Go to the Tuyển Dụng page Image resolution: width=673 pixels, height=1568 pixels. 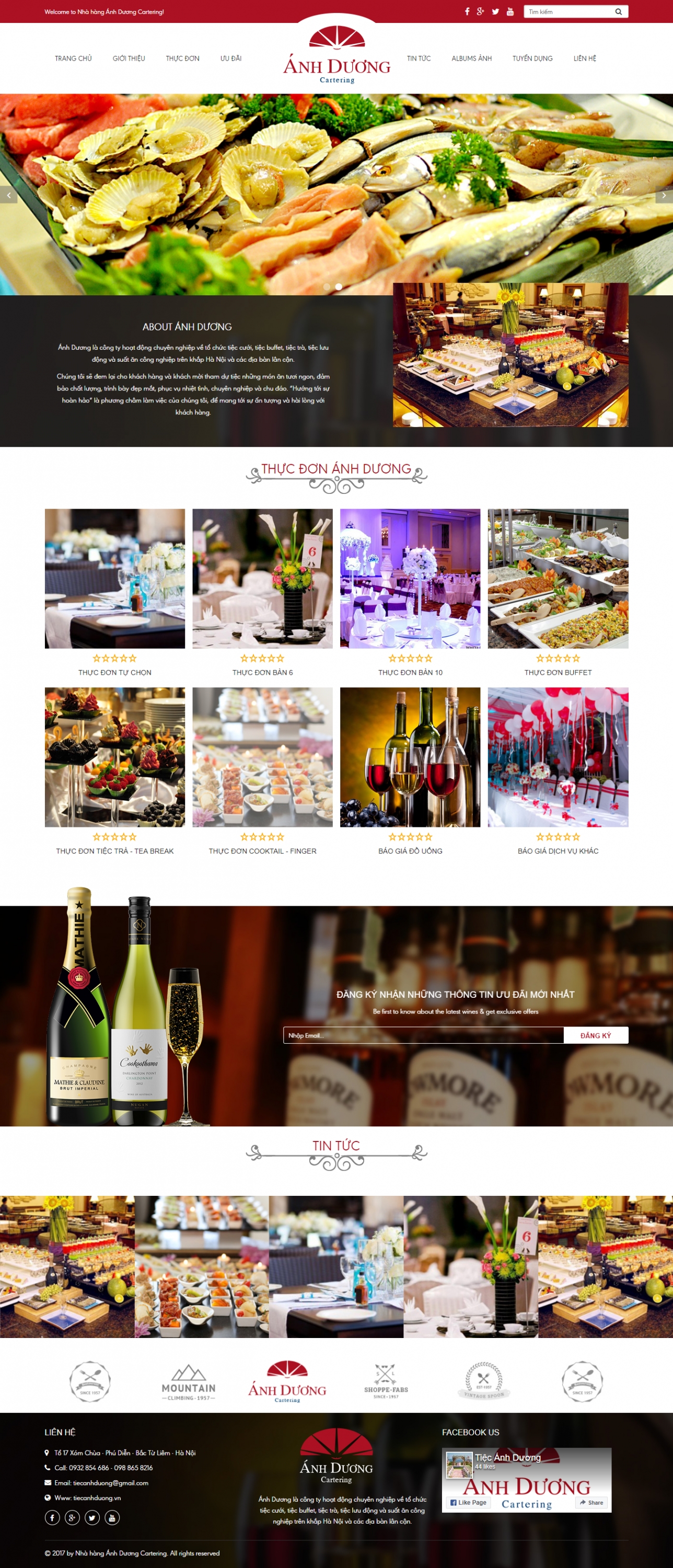coord(532,59)
